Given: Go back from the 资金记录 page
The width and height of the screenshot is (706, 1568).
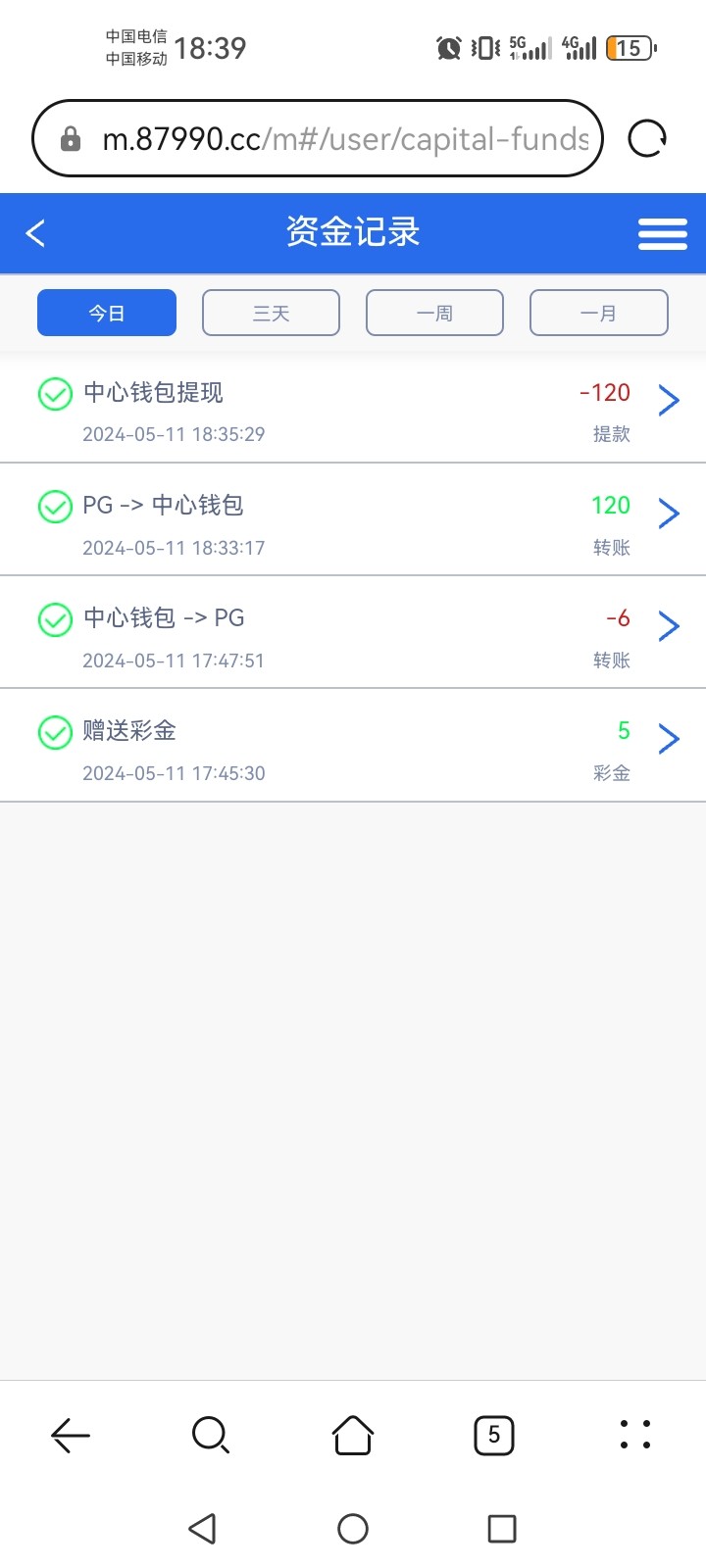Looking at the screenshot, I should tap(36, 233).
